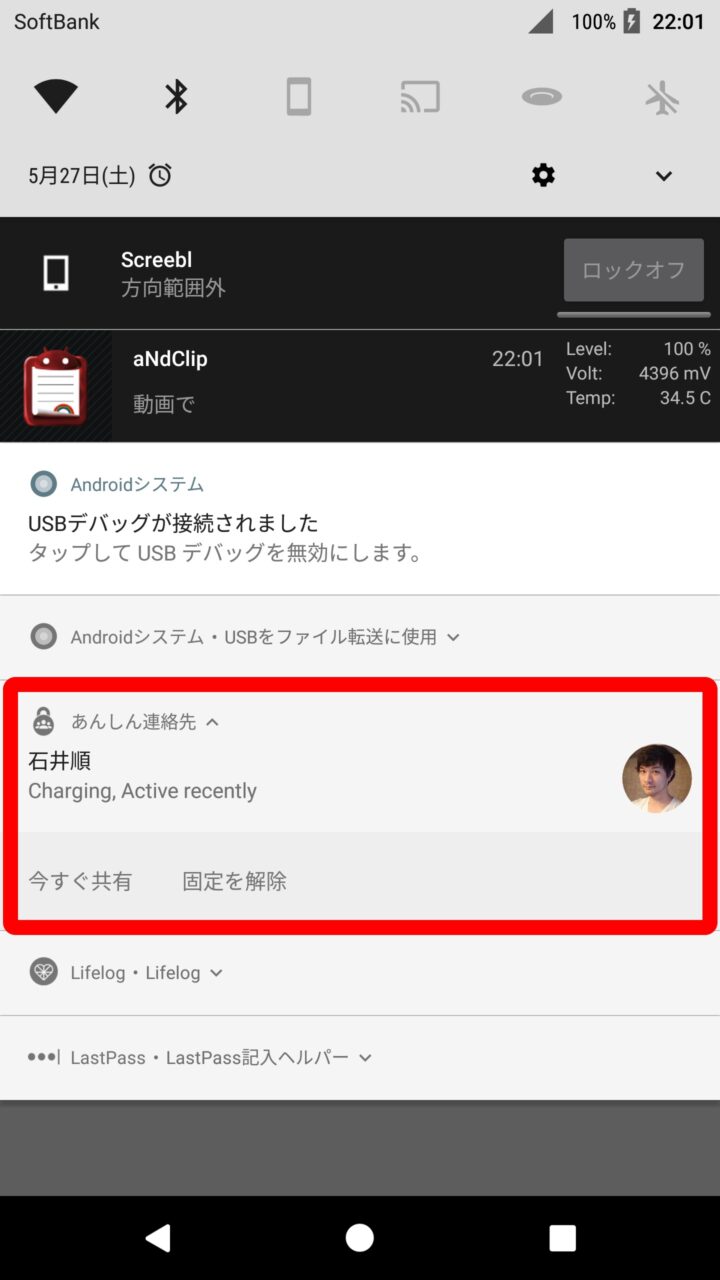Tap 今すぐ共有 to share now

coord(80,881)
